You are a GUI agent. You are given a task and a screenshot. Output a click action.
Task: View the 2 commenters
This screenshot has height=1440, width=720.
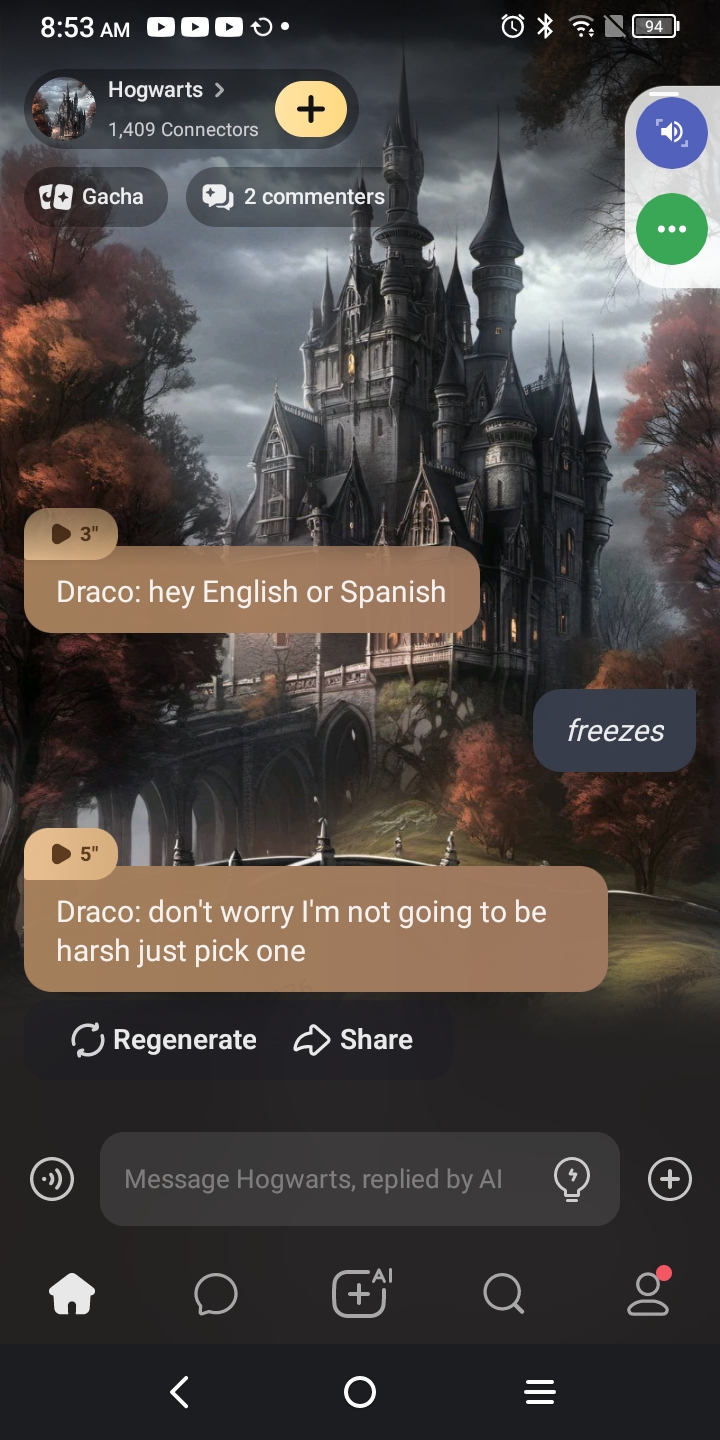point(294,197)
